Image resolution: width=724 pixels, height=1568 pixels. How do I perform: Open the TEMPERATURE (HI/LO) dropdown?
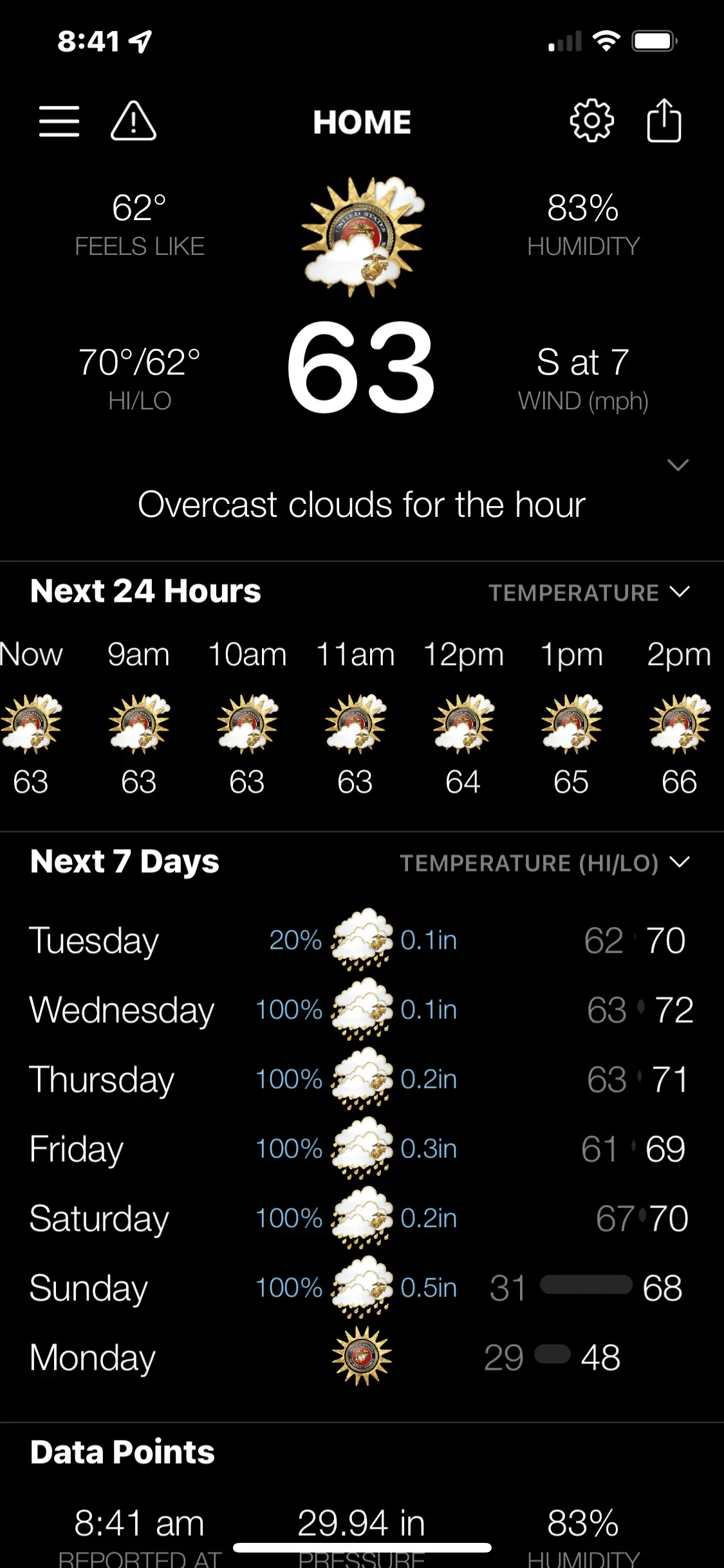click(x=544, y=863)
